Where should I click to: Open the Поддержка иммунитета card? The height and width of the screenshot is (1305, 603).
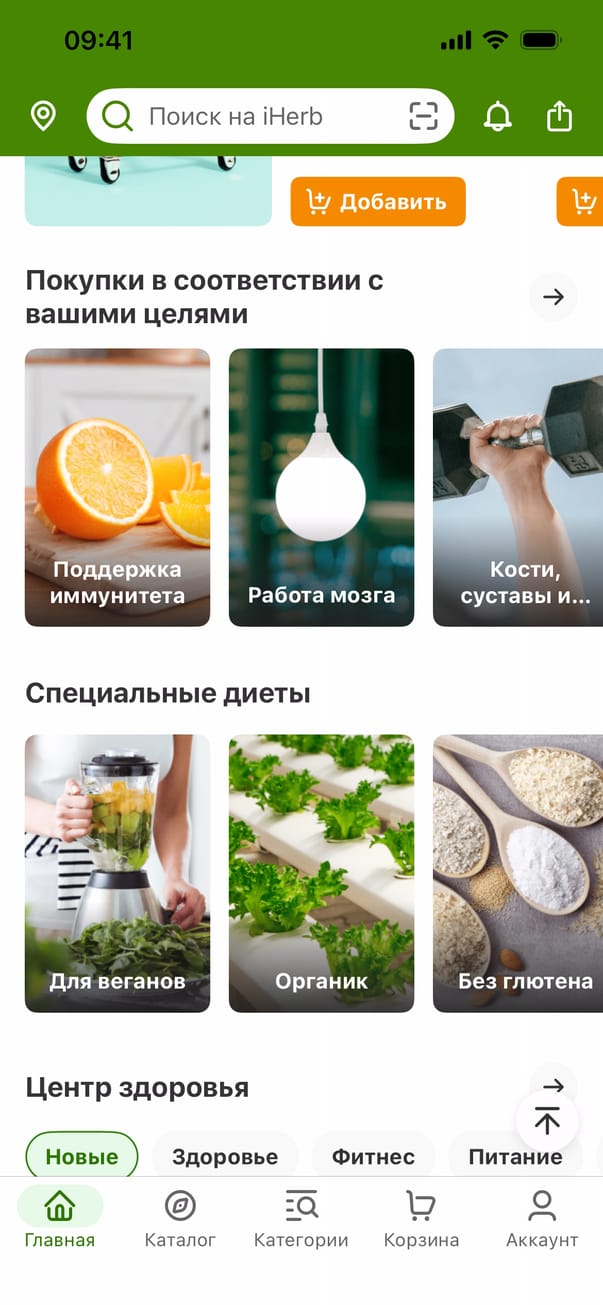click(x=118, y=488)
